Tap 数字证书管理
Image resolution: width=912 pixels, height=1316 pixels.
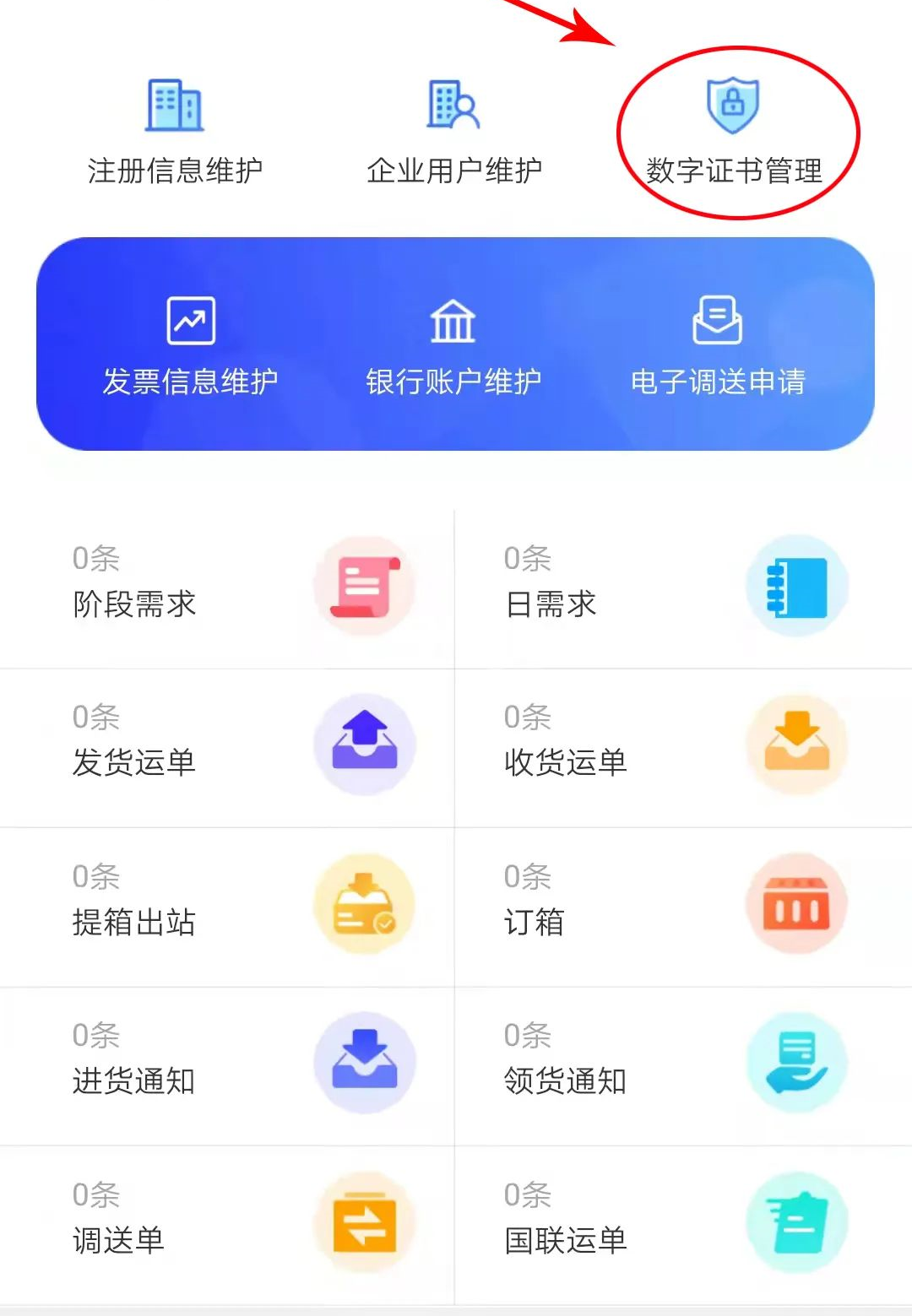[x=733, y=133]
